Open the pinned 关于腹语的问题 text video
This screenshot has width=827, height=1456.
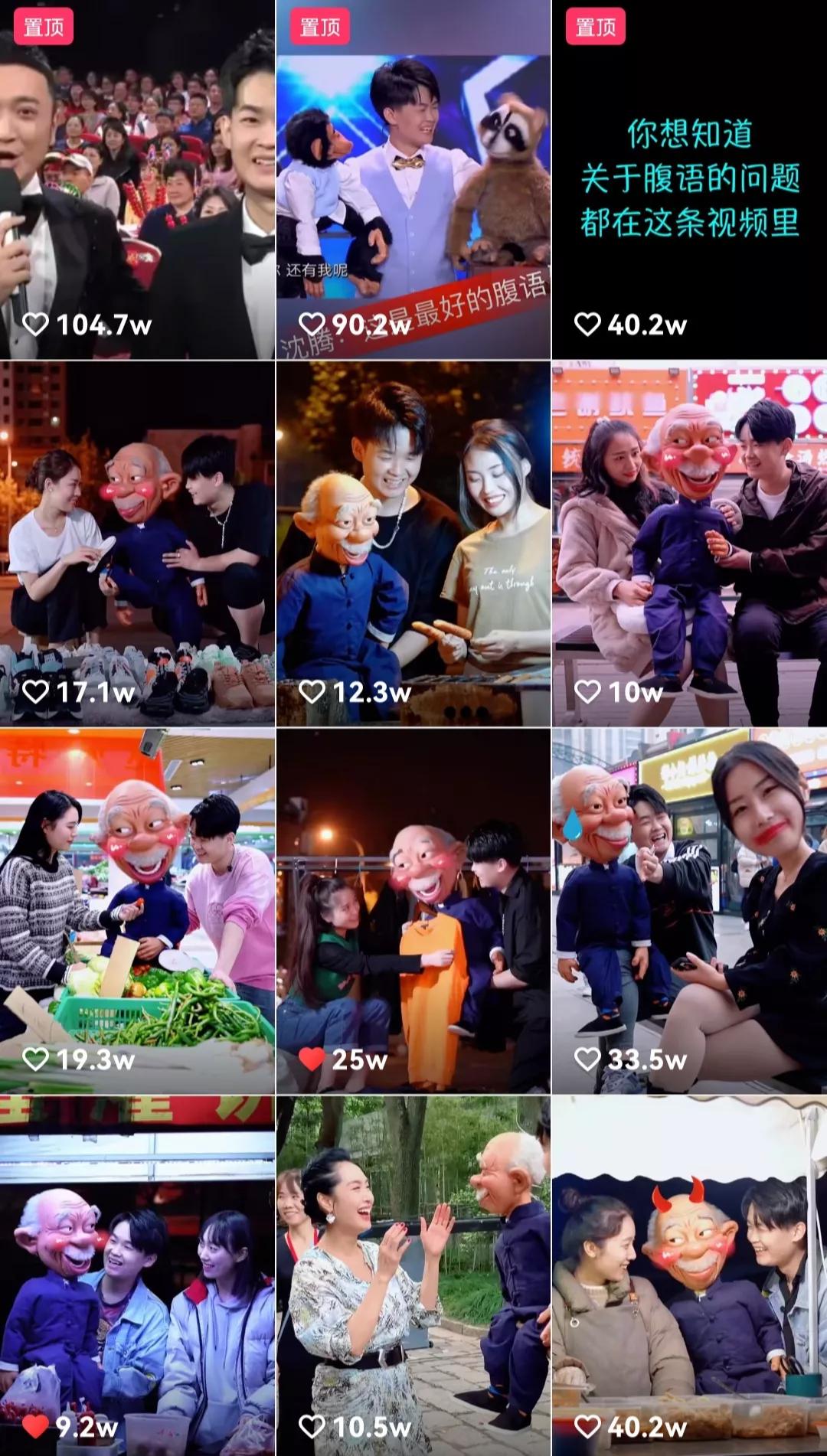(x=689, y=180)
